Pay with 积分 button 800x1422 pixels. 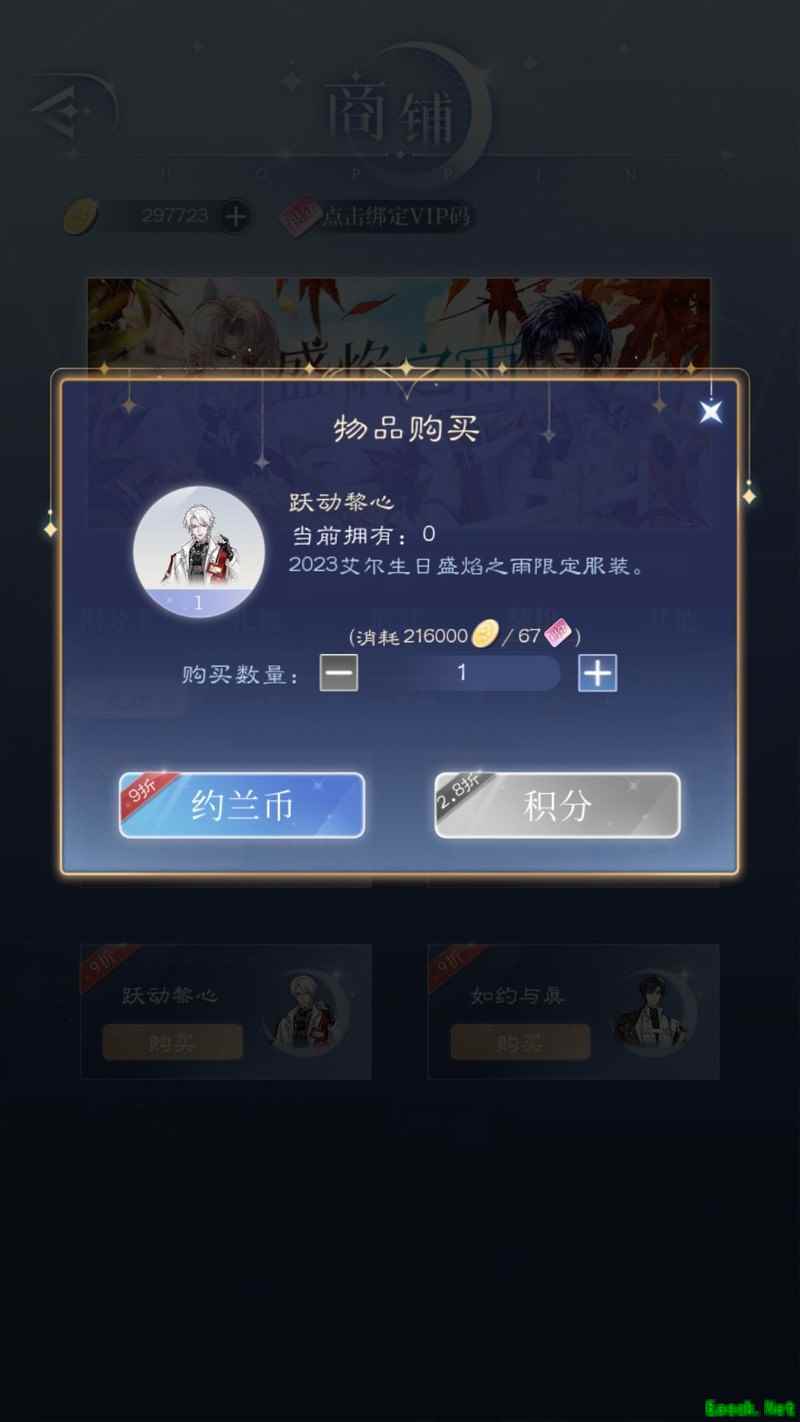pos(557,805)
